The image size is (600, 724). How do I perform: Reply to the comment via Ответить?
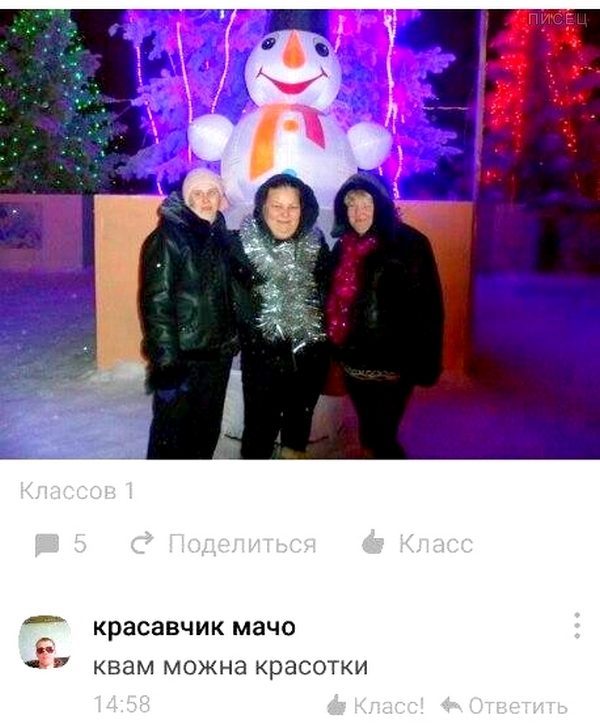(x=504, y=705)
